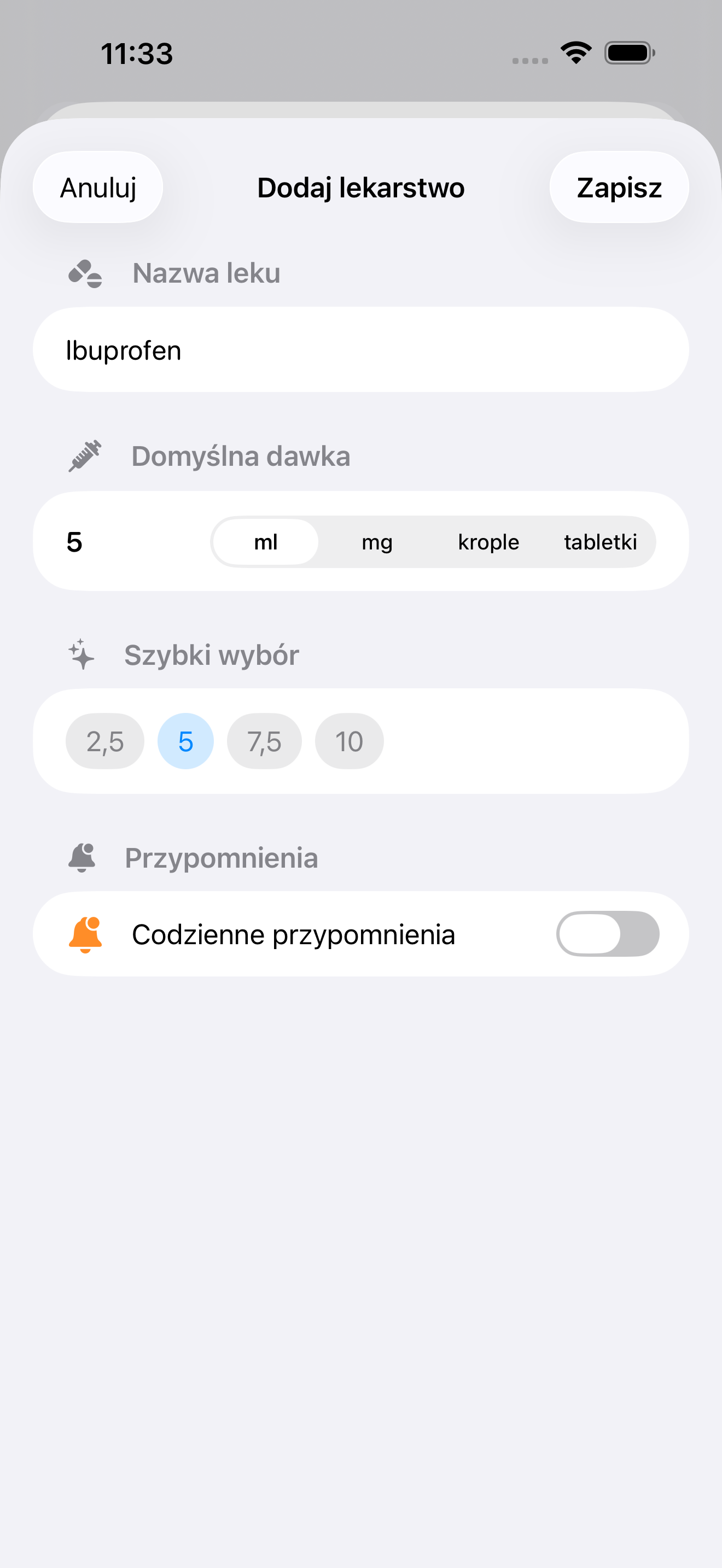This screenshot has width=722, height=1568.
Task: Select the mg unit option
Action: click(x=376, y=542)
